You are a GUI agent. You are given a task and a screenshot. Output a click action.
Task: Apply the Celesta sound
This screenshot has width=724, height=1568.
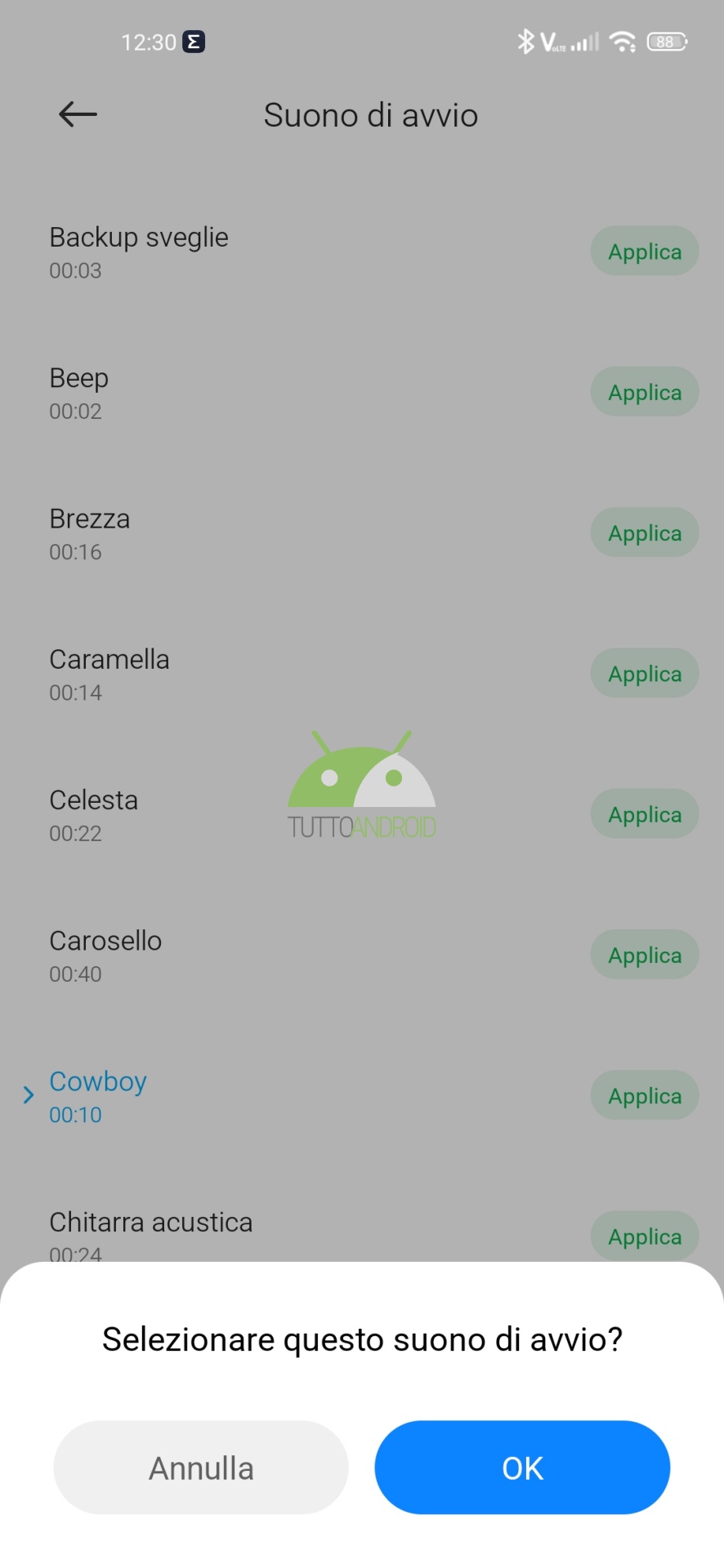tap(645, 814)
